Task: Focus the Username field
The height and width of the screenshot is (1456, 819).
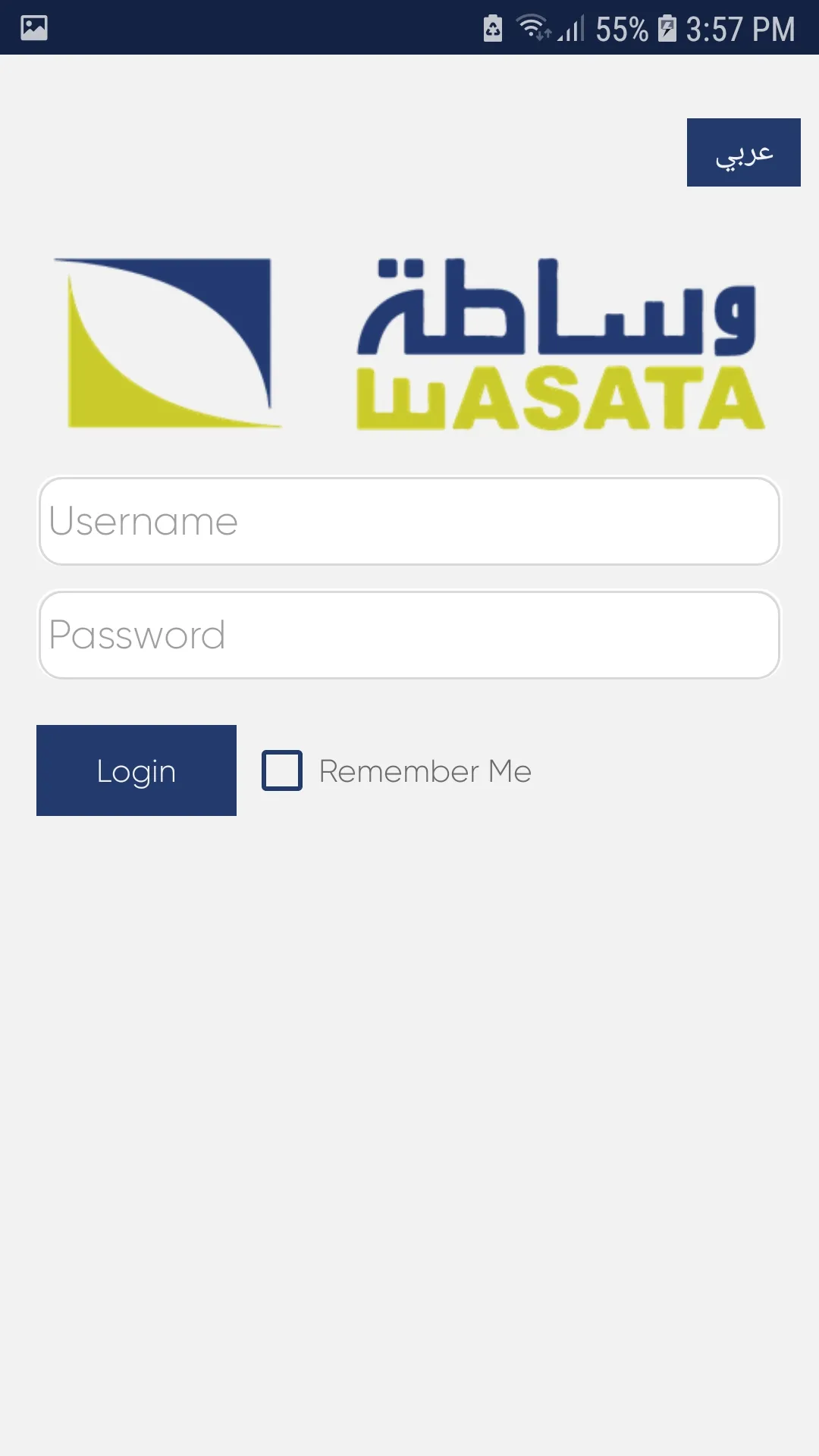Action: 409,521
